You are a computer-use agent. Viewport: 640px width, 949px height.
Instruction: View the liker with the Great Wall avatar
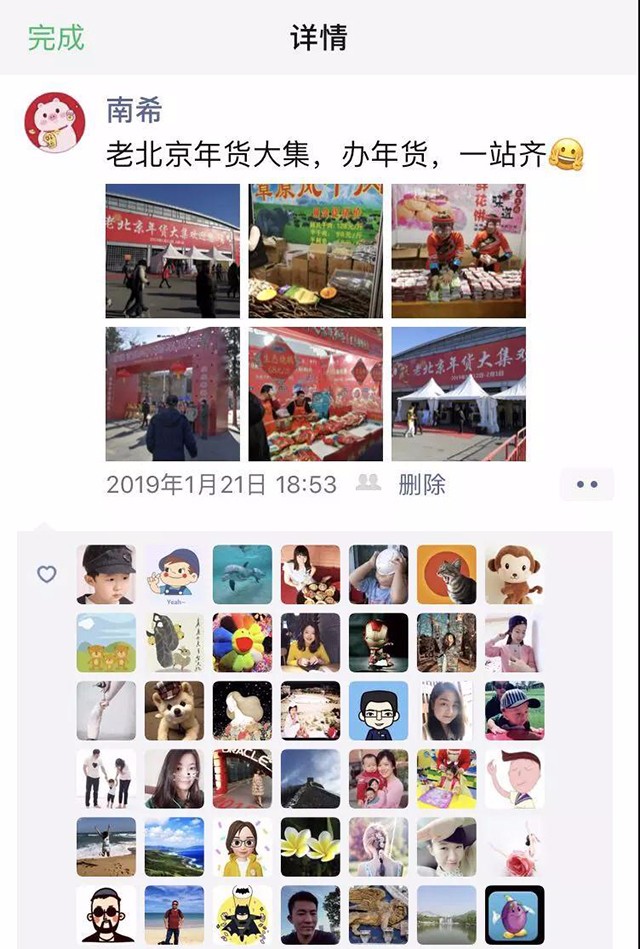click(x=310, y=779)
